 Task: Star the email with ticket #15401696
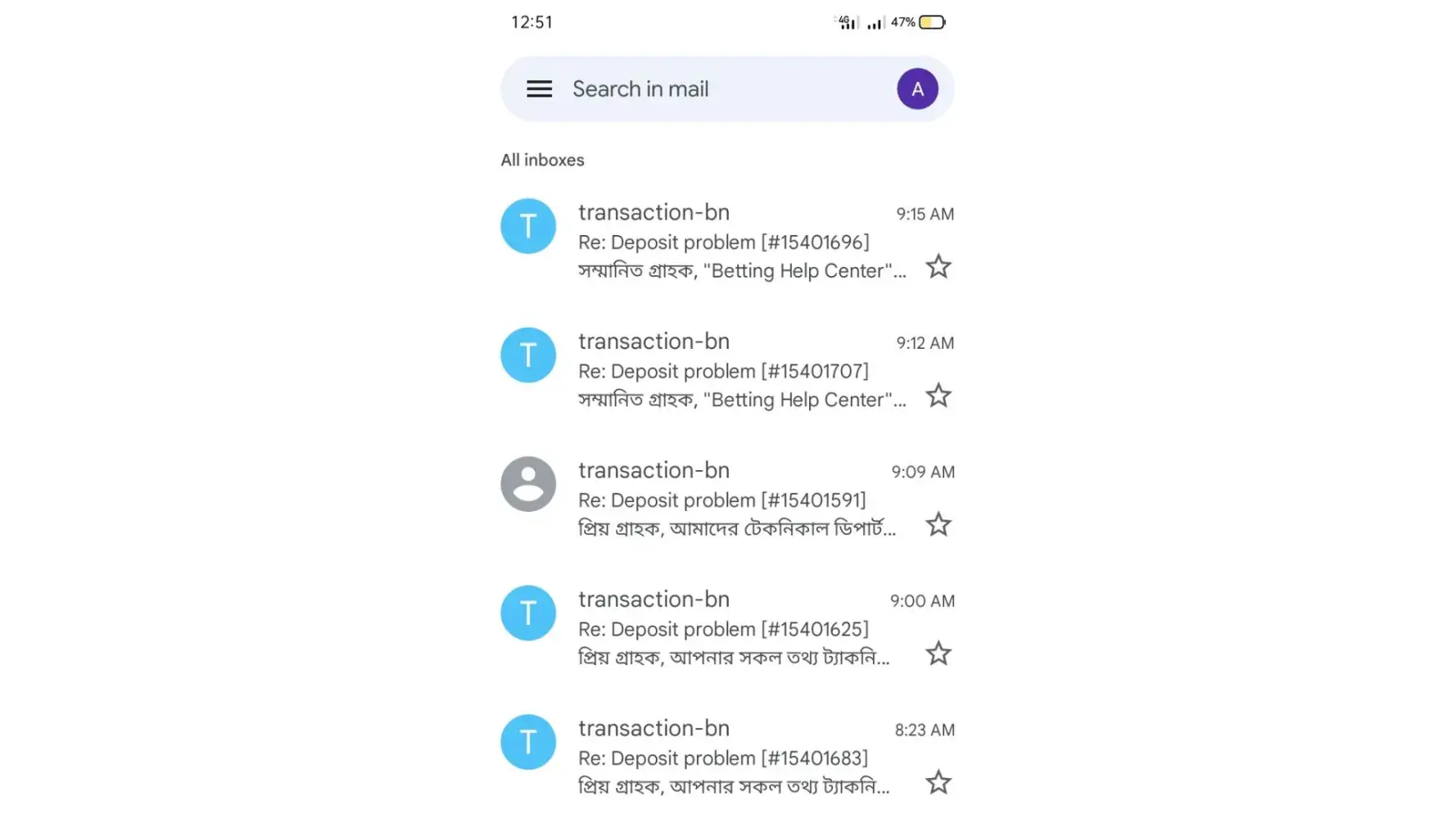[938, 267]
